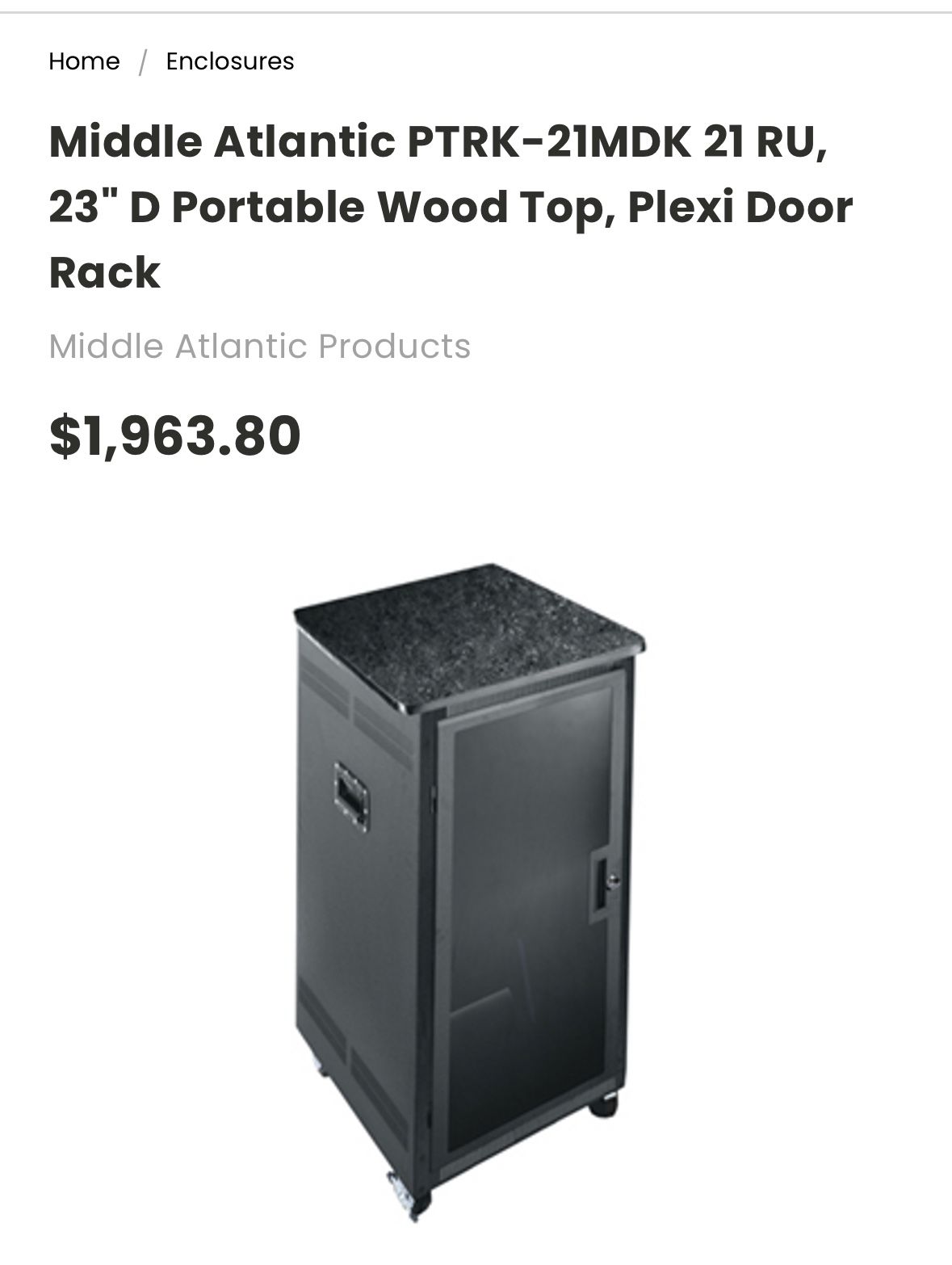Select the Middle Atlantic Products brand link

[x=260, y=348]
